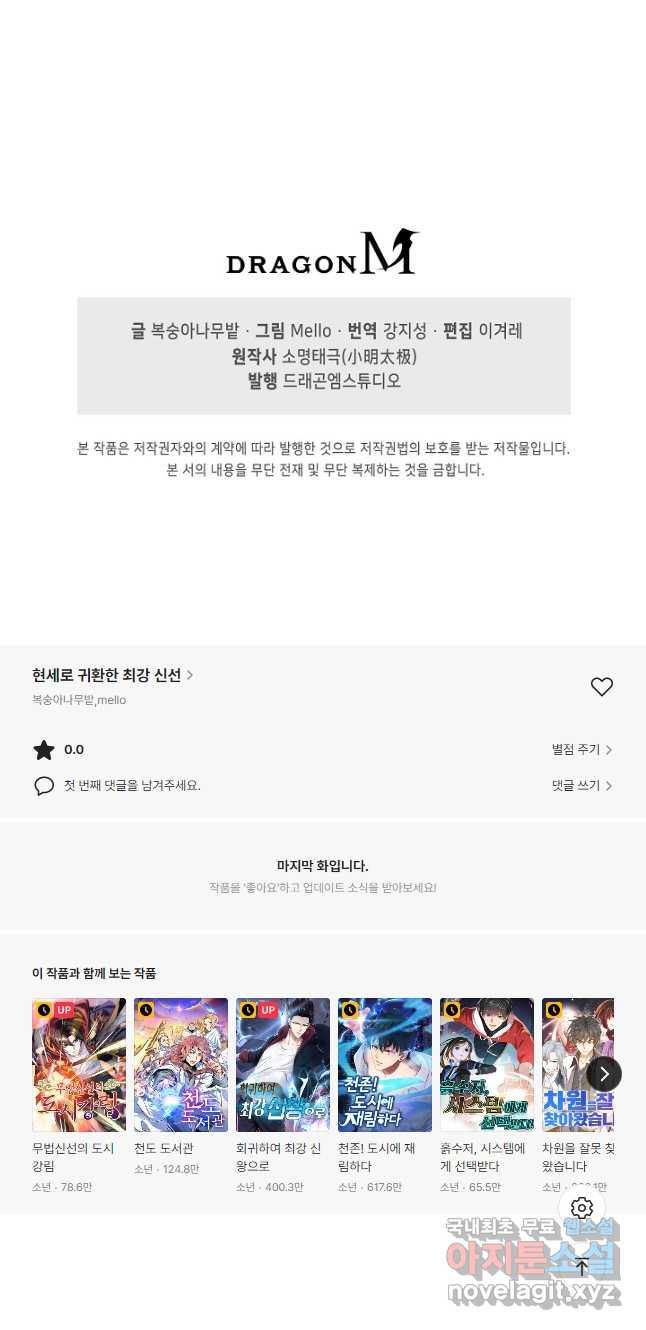Image resolution: width=646 pixels, height=1330 pixels.
Task: Open 무법신선의 도시강림 webtoon card
Action: pyautogui.click(x=79, y=1096)
